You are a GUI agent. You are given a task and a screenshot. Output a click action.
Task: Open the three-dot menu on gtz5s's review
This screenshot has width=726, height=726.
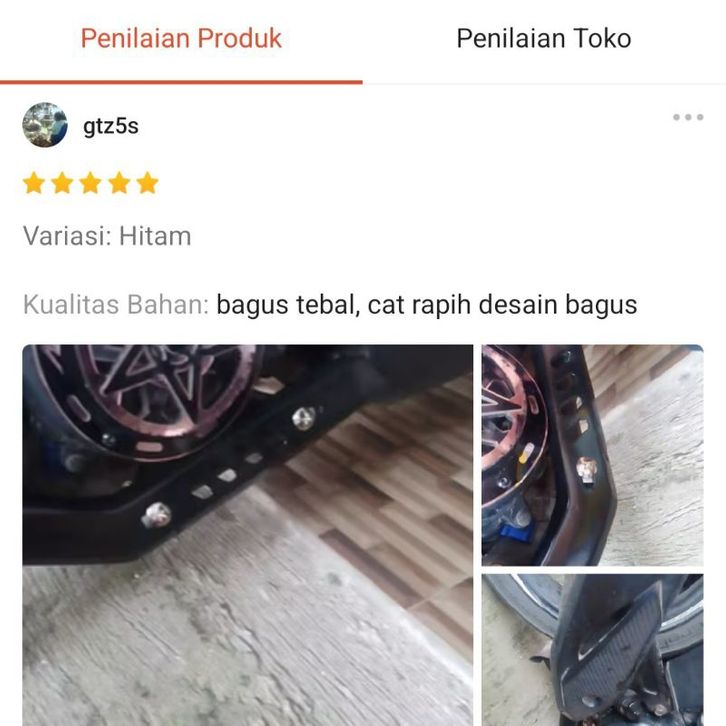[688, 118]
